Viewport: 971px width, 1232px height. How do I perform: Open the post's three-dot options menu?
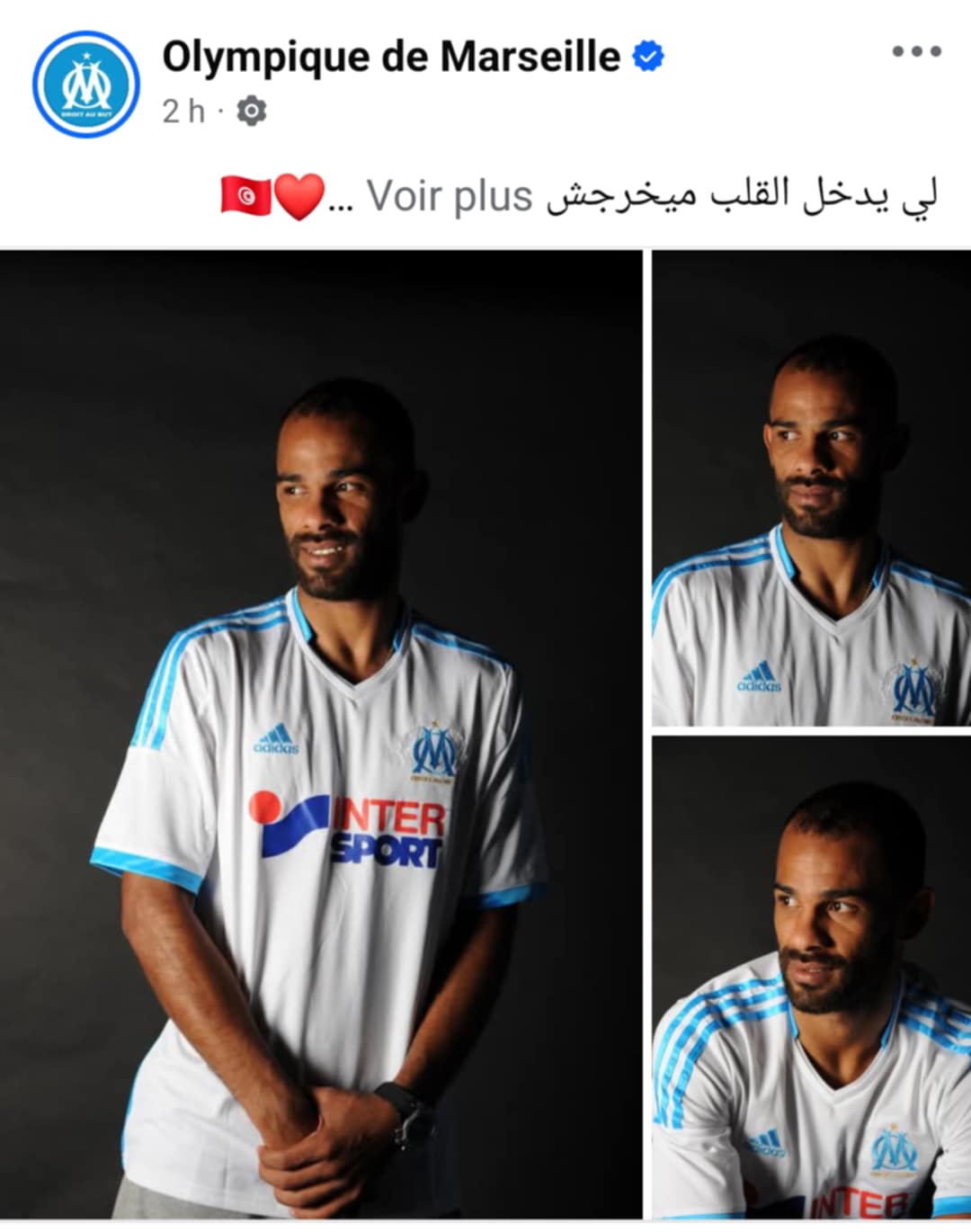pos(916,51)
